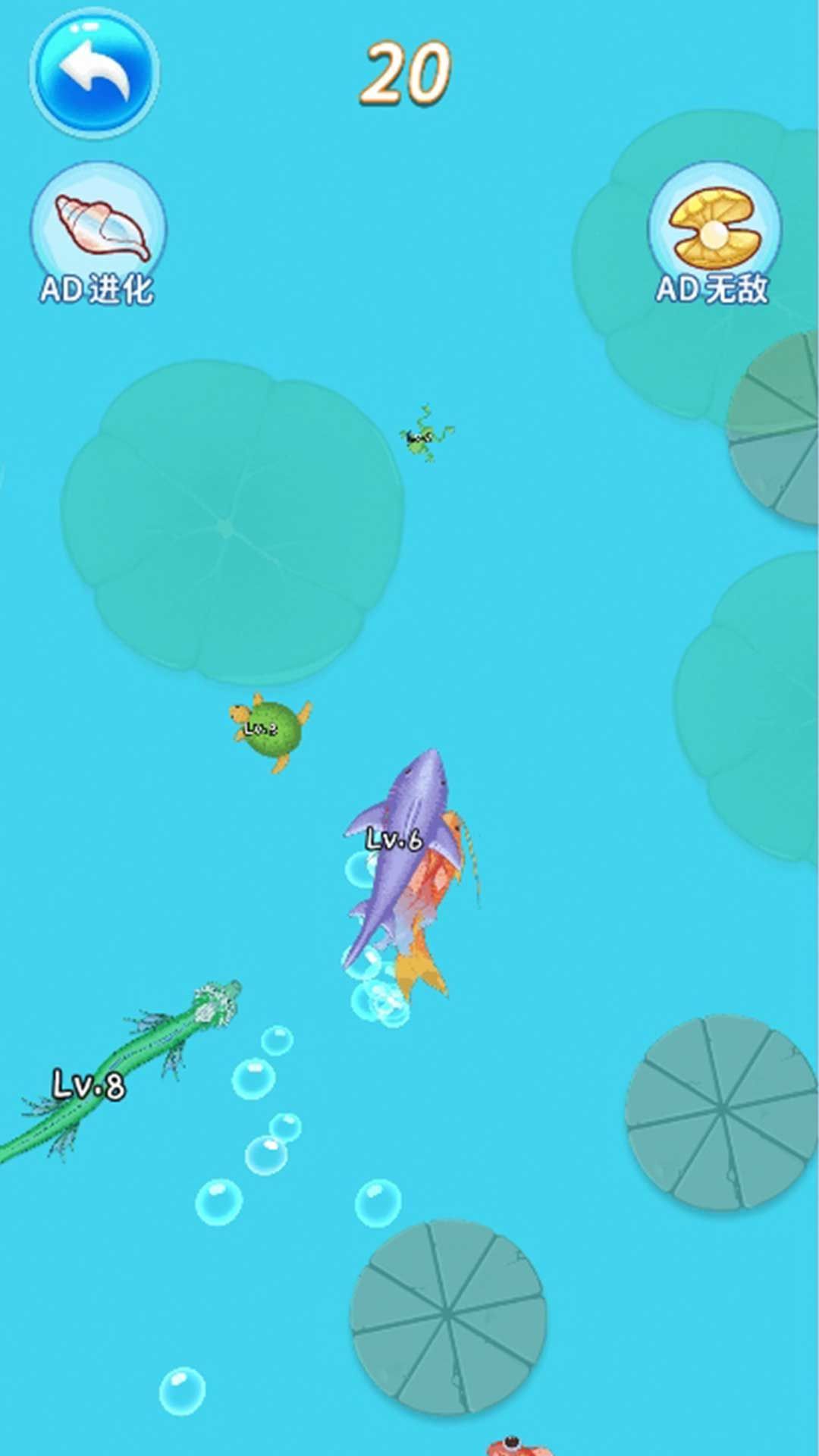Tap the blue back arrow button

click(95, 73)
